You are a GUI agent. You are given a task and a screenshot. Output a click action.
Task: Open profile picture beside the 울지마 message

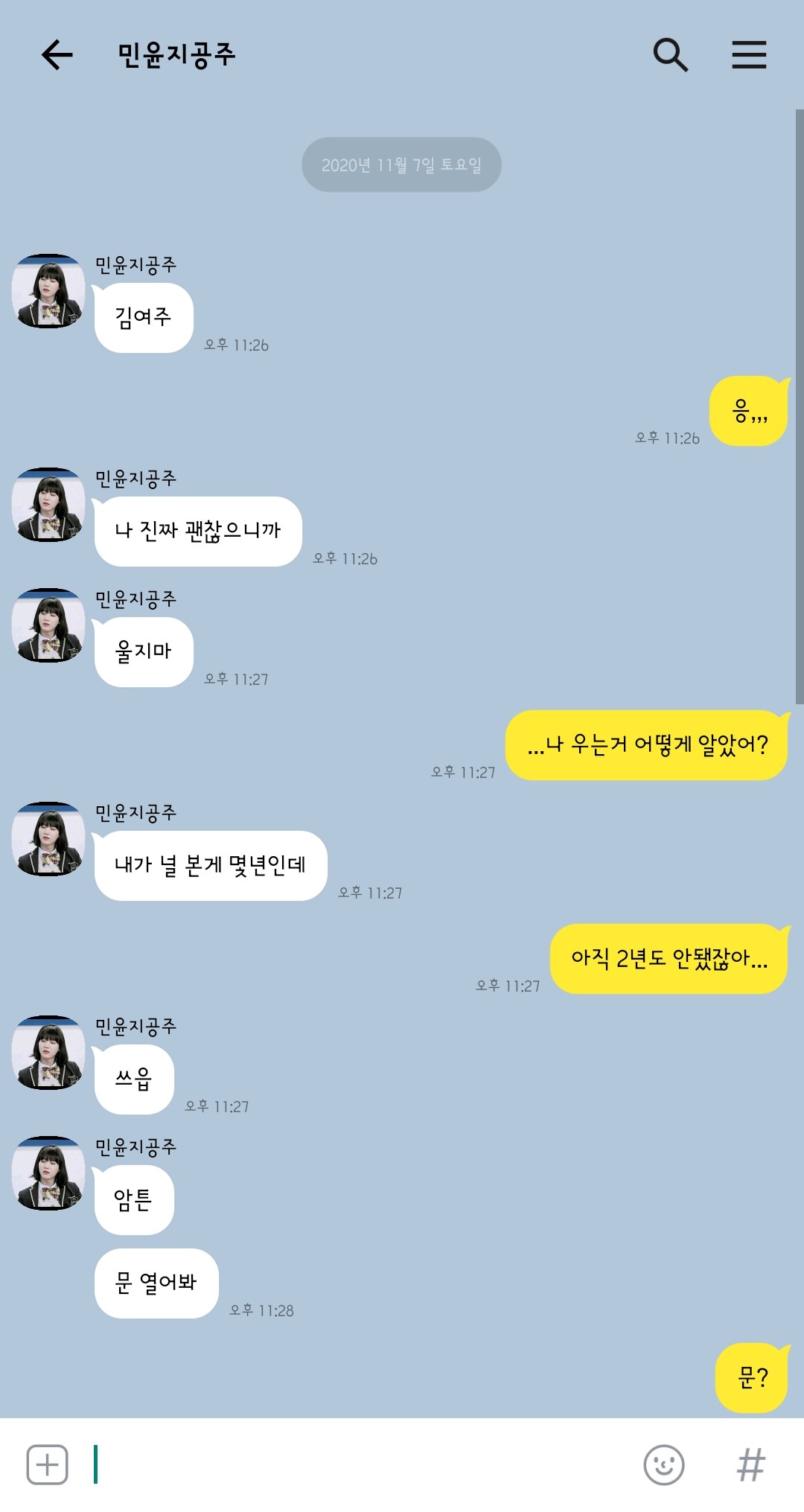tap(49, 625)
